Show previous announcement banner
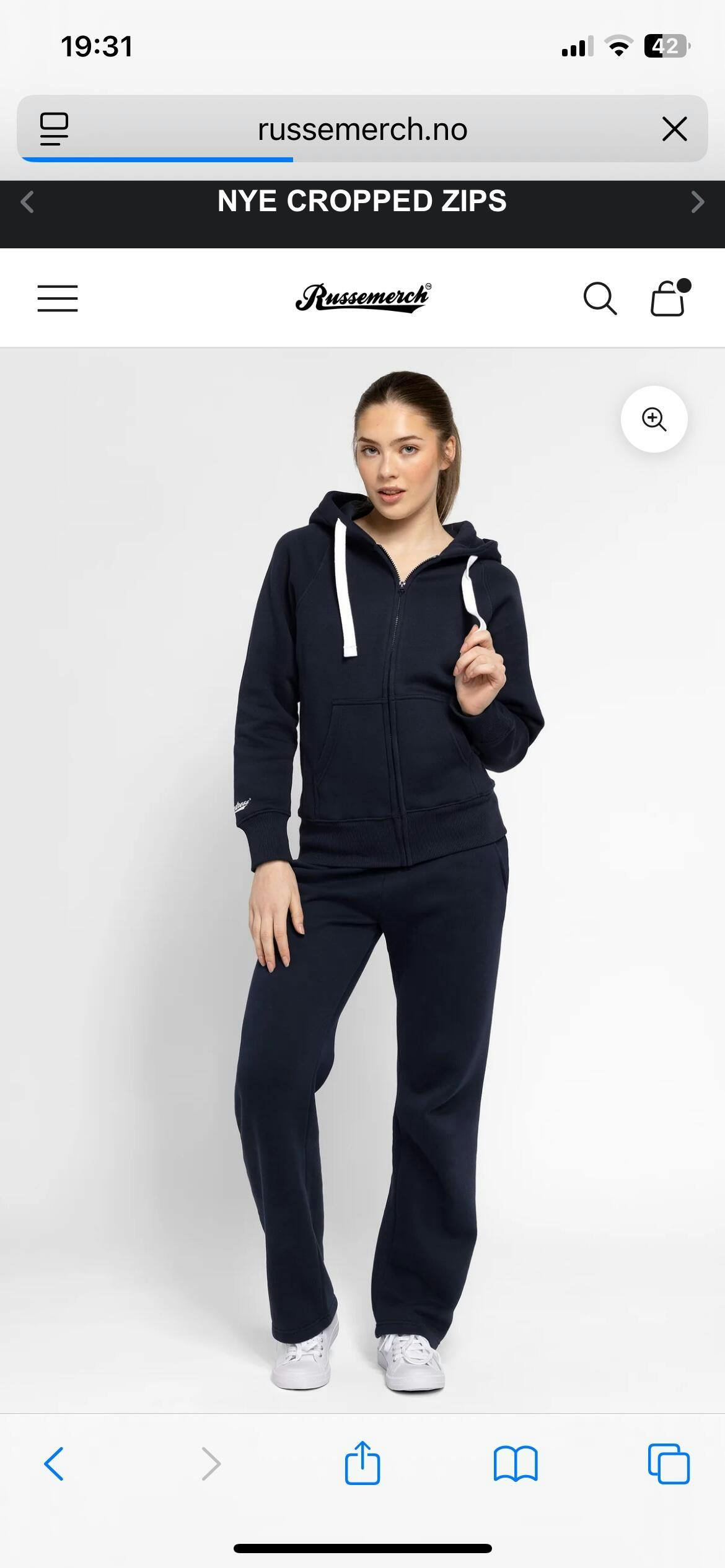Viewport: 725px width, 1568px height. pos(27,202)
